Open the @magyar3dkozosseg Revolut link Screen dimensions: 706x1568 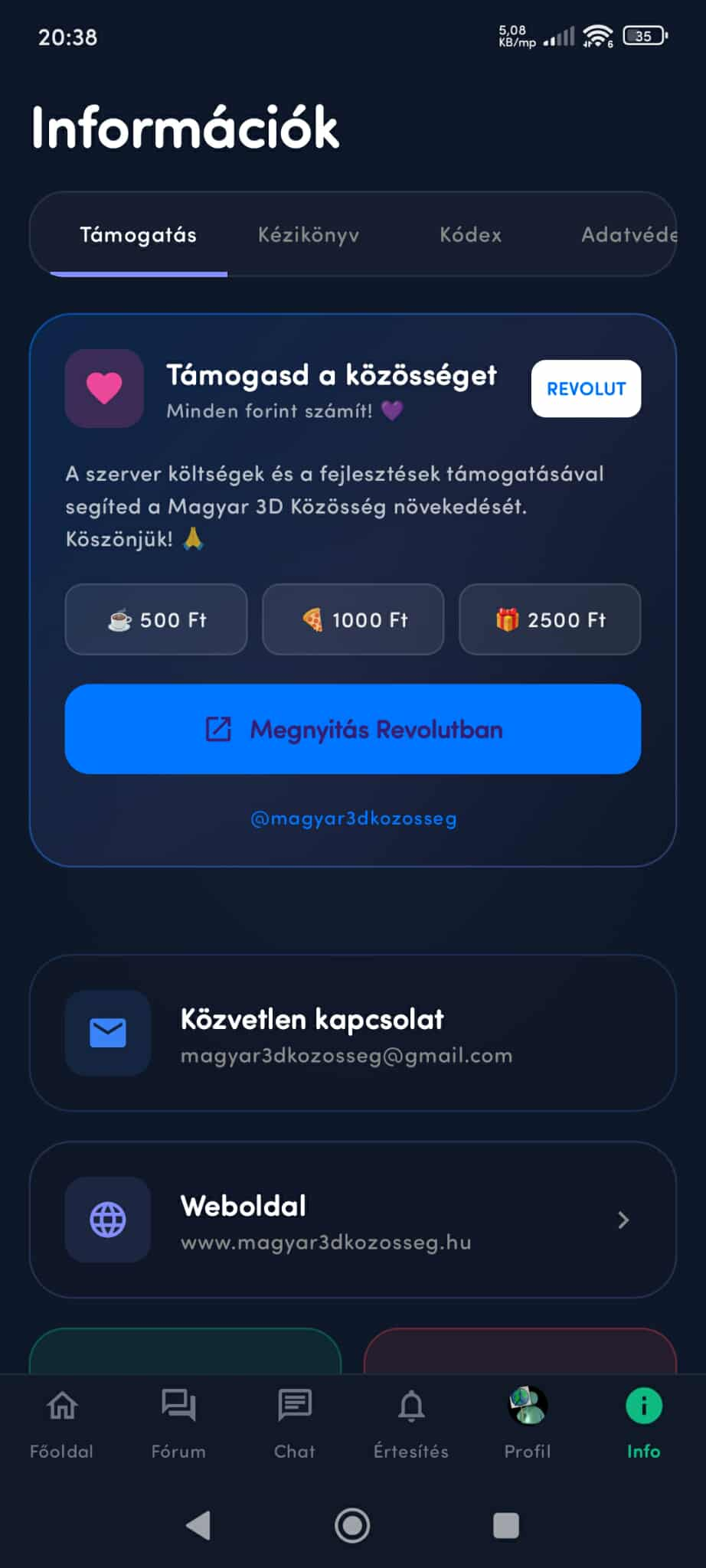coord(353,818)
